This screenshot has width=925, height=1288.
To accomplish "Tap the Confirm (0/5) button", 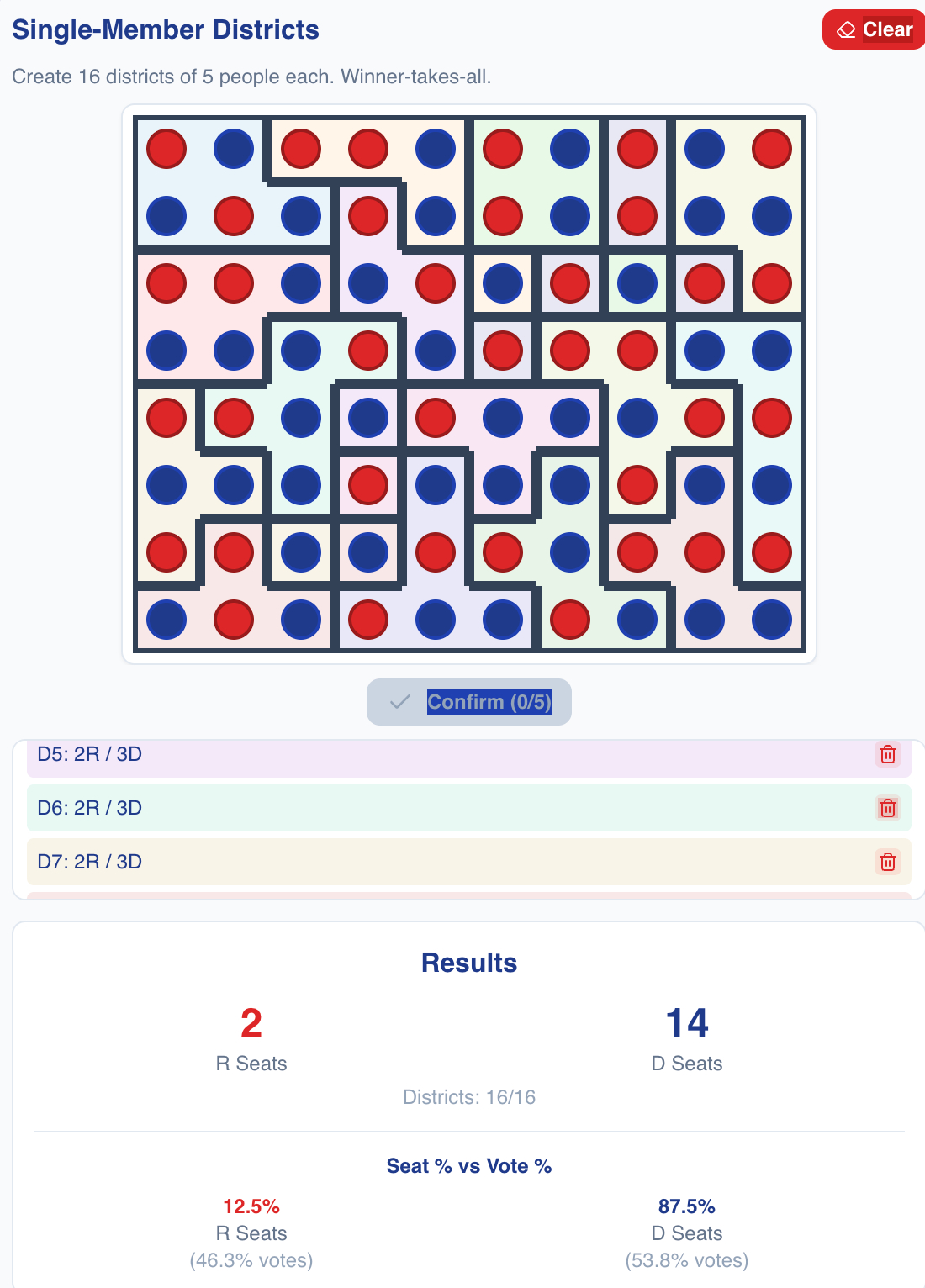I will pos(469,702).
